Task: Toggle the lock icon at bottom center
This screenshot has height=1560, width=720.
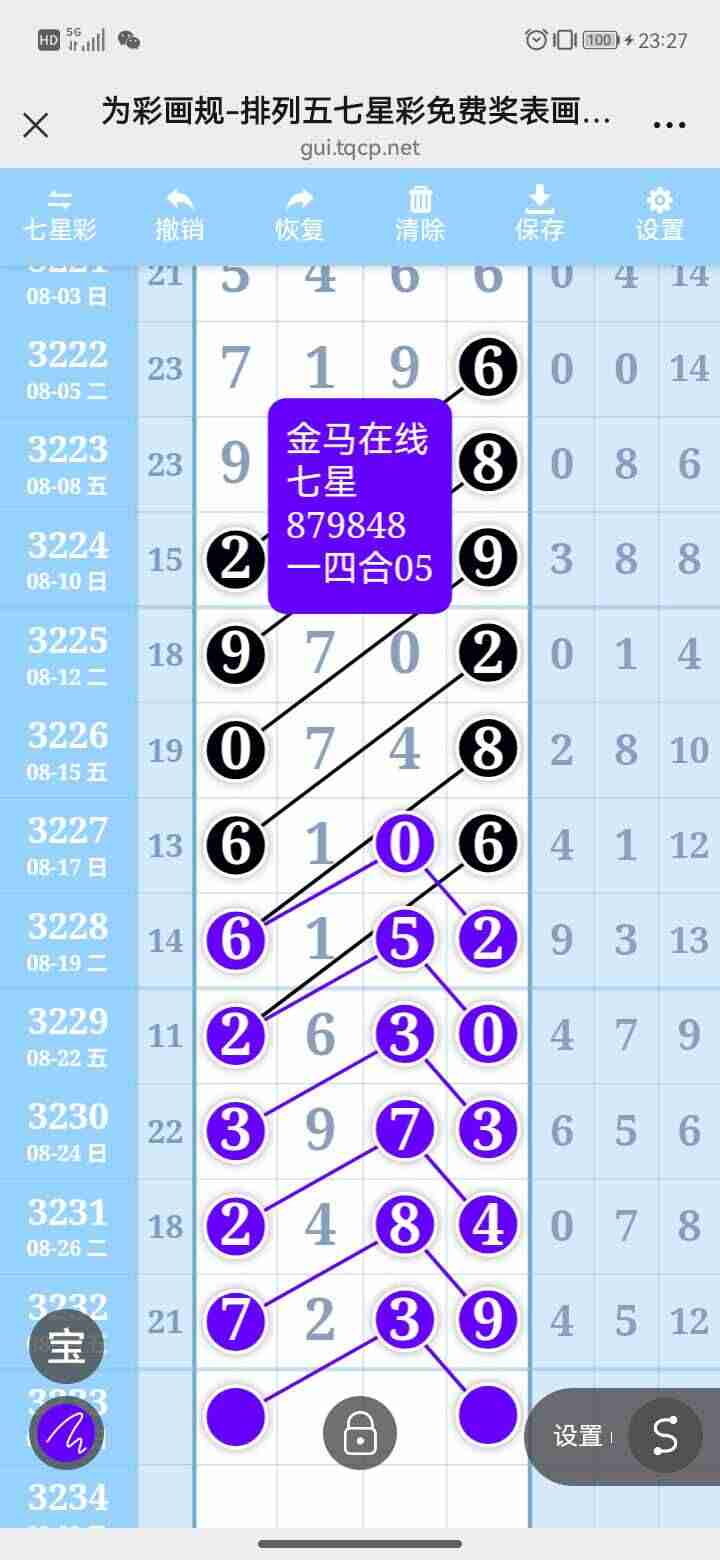Action: pyautogui.click(x=358, y=1433)
